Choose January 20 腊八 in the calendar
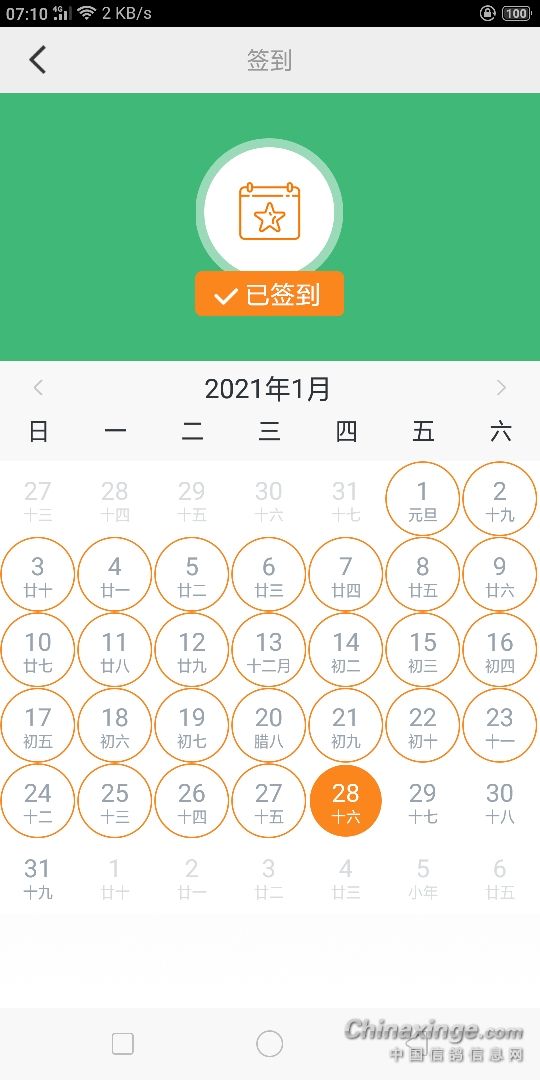 pyautogui.click(x=269, y=725)
